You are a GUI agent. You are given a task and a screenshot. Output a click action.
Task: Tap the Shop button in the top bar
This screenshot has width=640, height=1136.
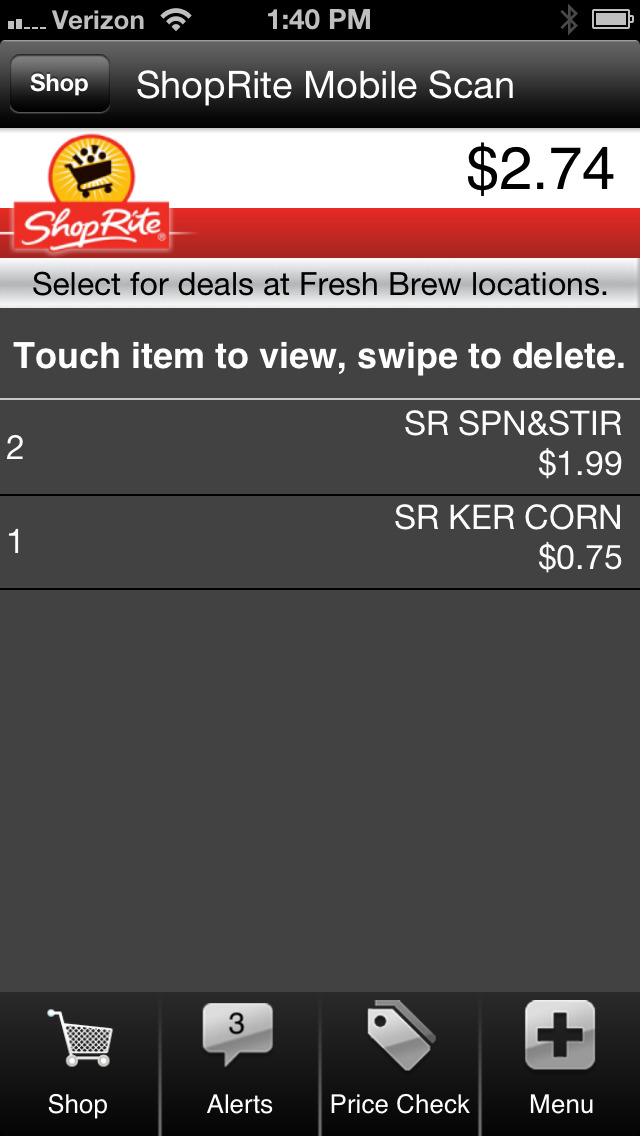point(59,84)
